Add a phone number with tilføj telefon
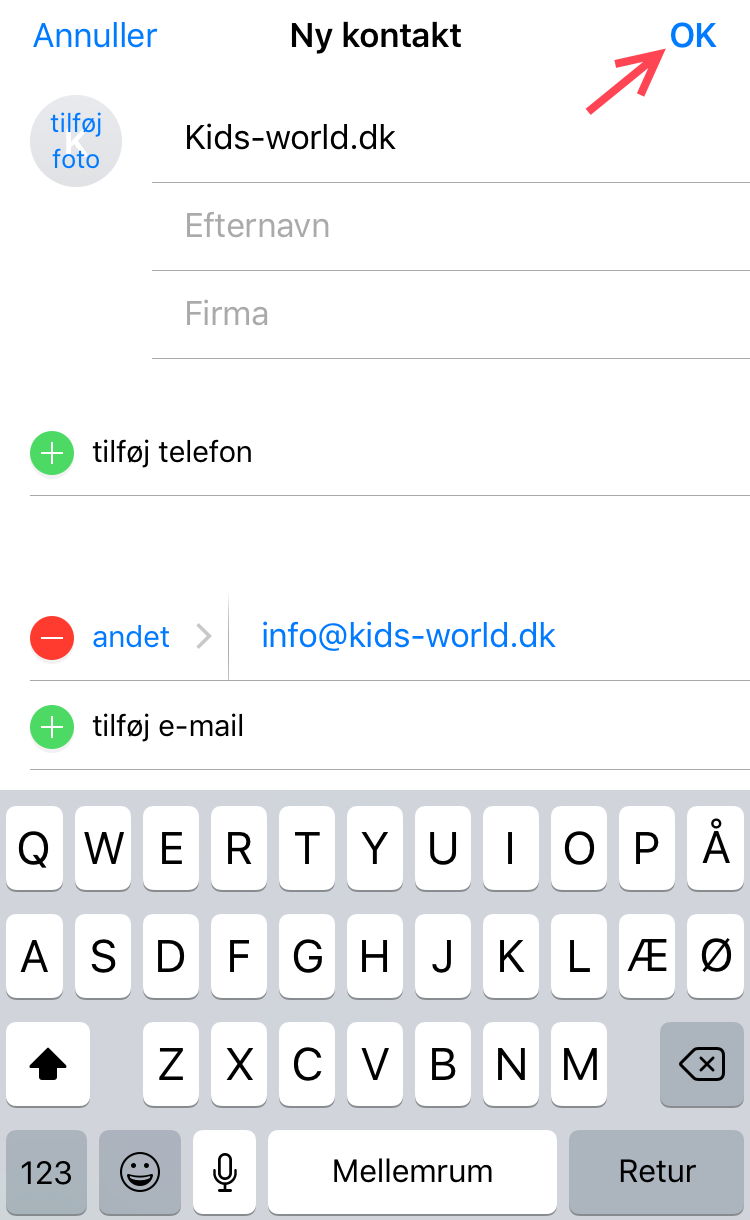 tap(170, 453)
